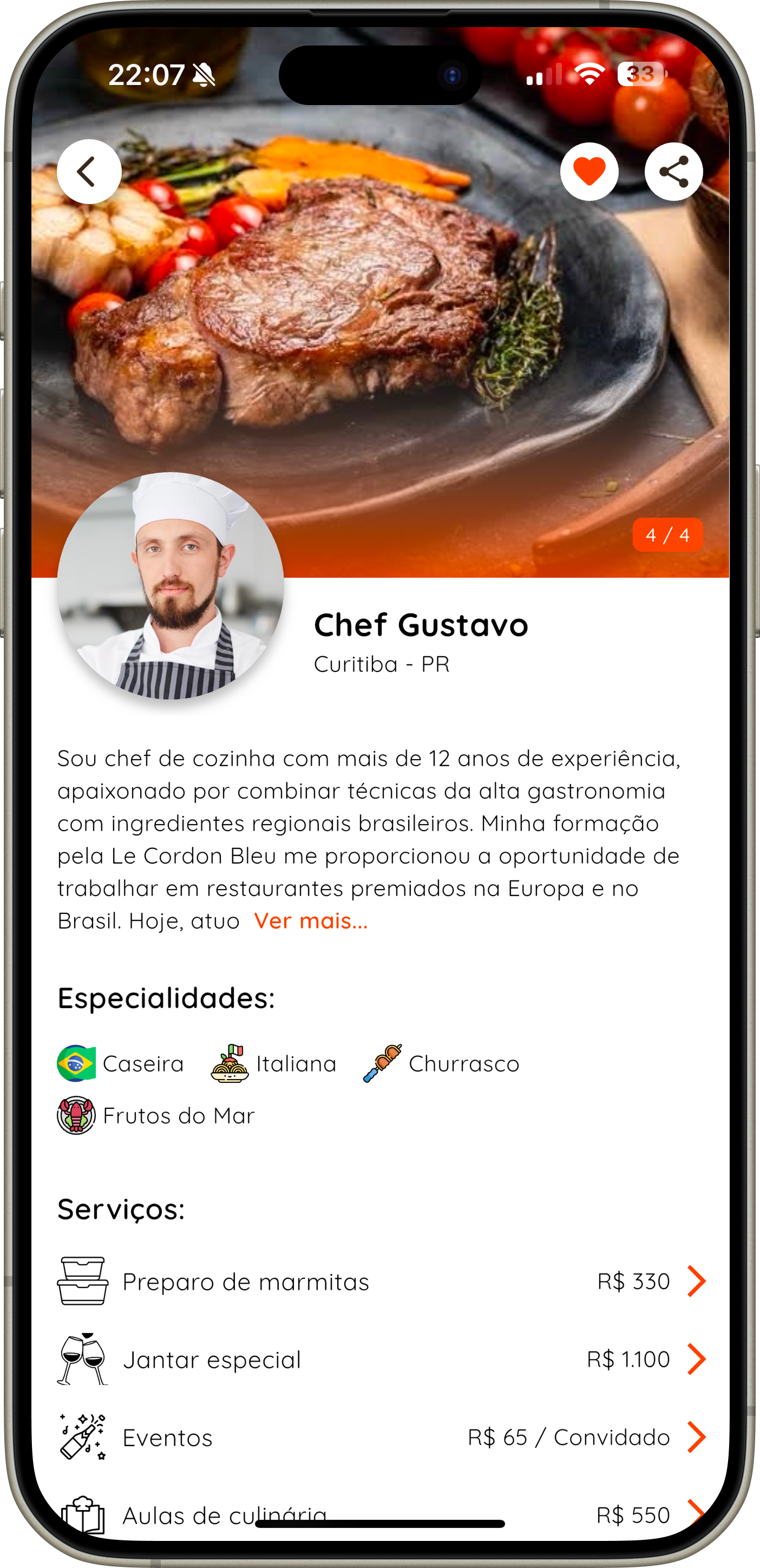Go back using the arrow button

pos(89,172)
